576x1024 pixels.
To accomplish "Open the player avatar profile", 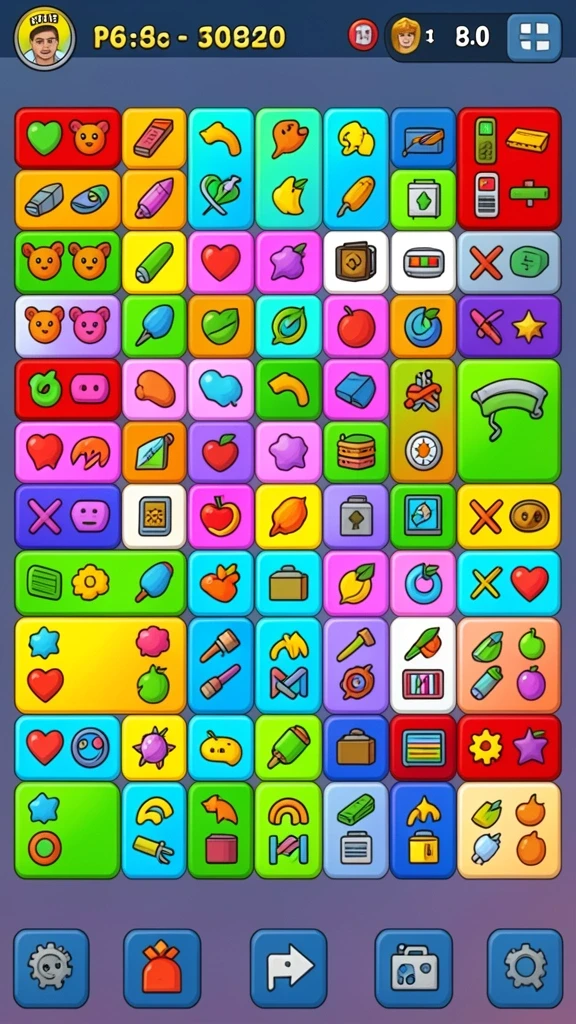I will pos(44,39).
